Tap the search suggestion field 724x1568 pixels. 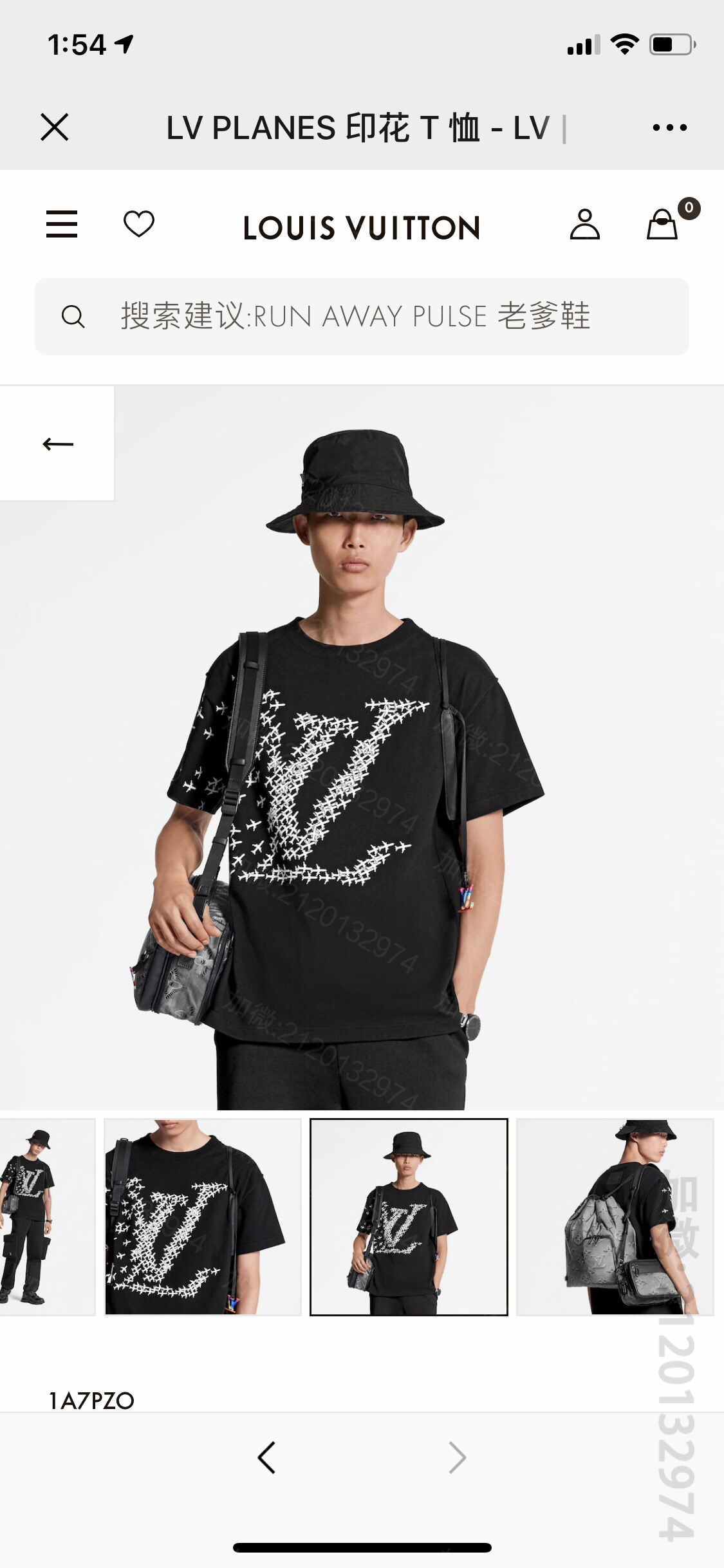362,316
